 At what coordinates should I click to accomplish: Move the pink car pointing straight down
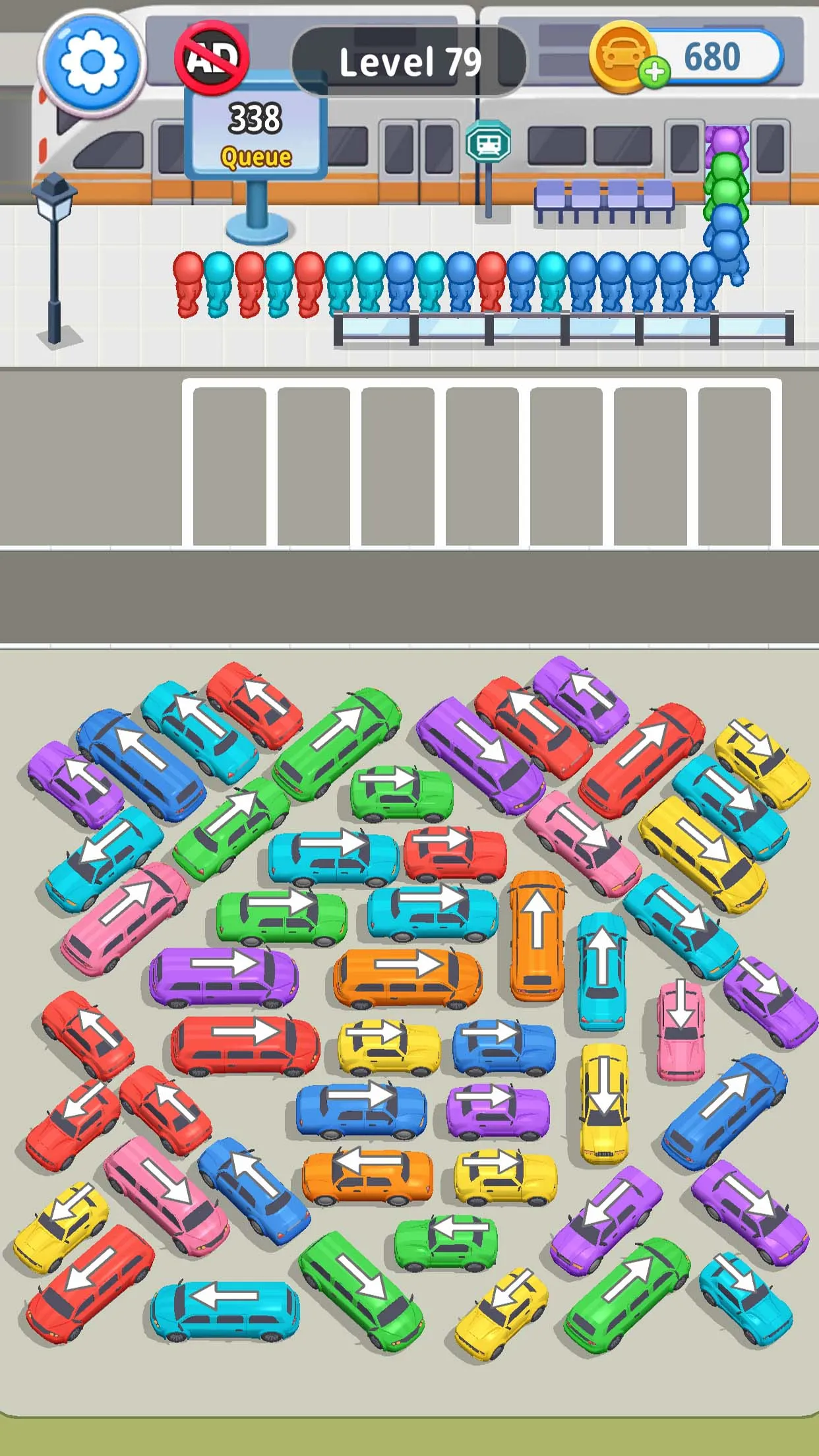click(681, 1030)
